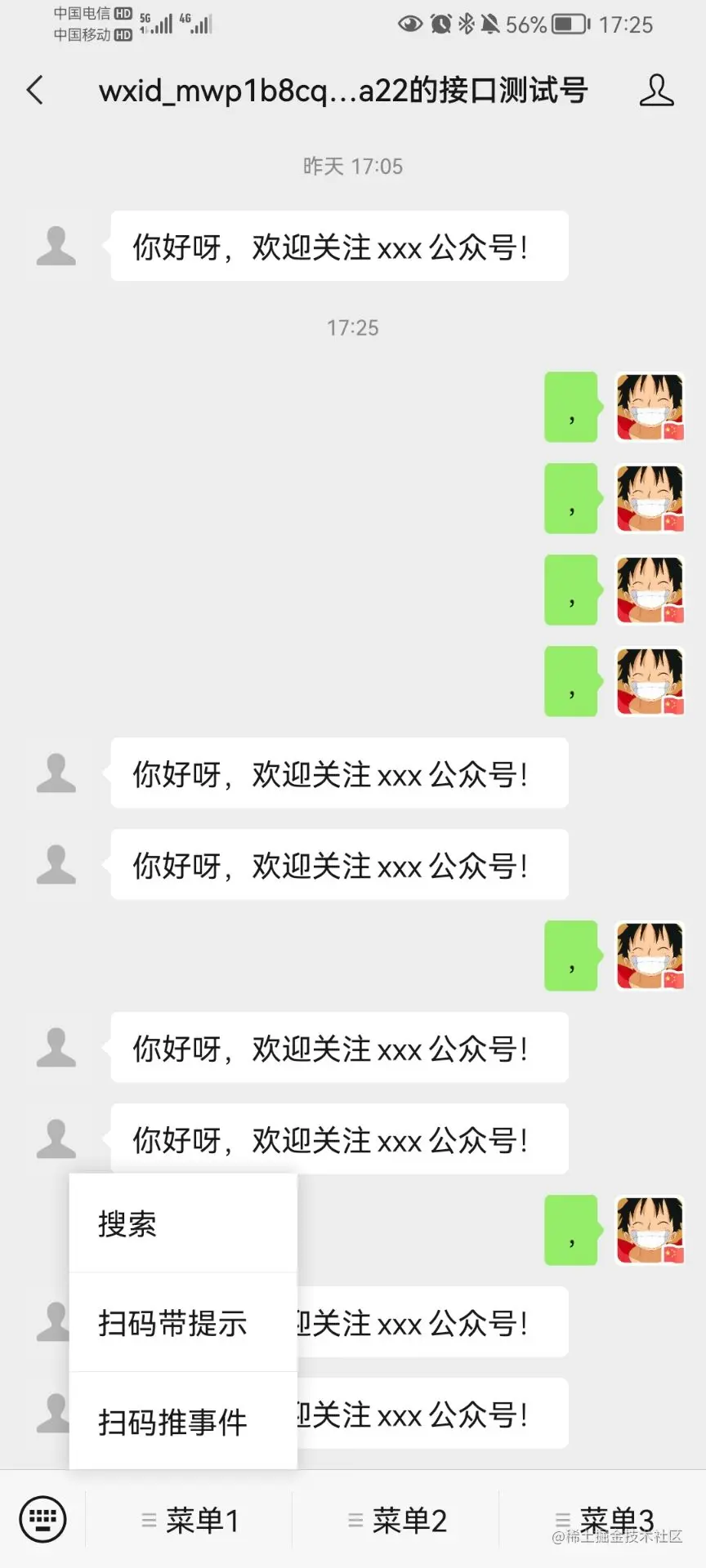706x1568 pixels.
Task: Open 菜单3 in the bottom bar
Action: 605,1519
